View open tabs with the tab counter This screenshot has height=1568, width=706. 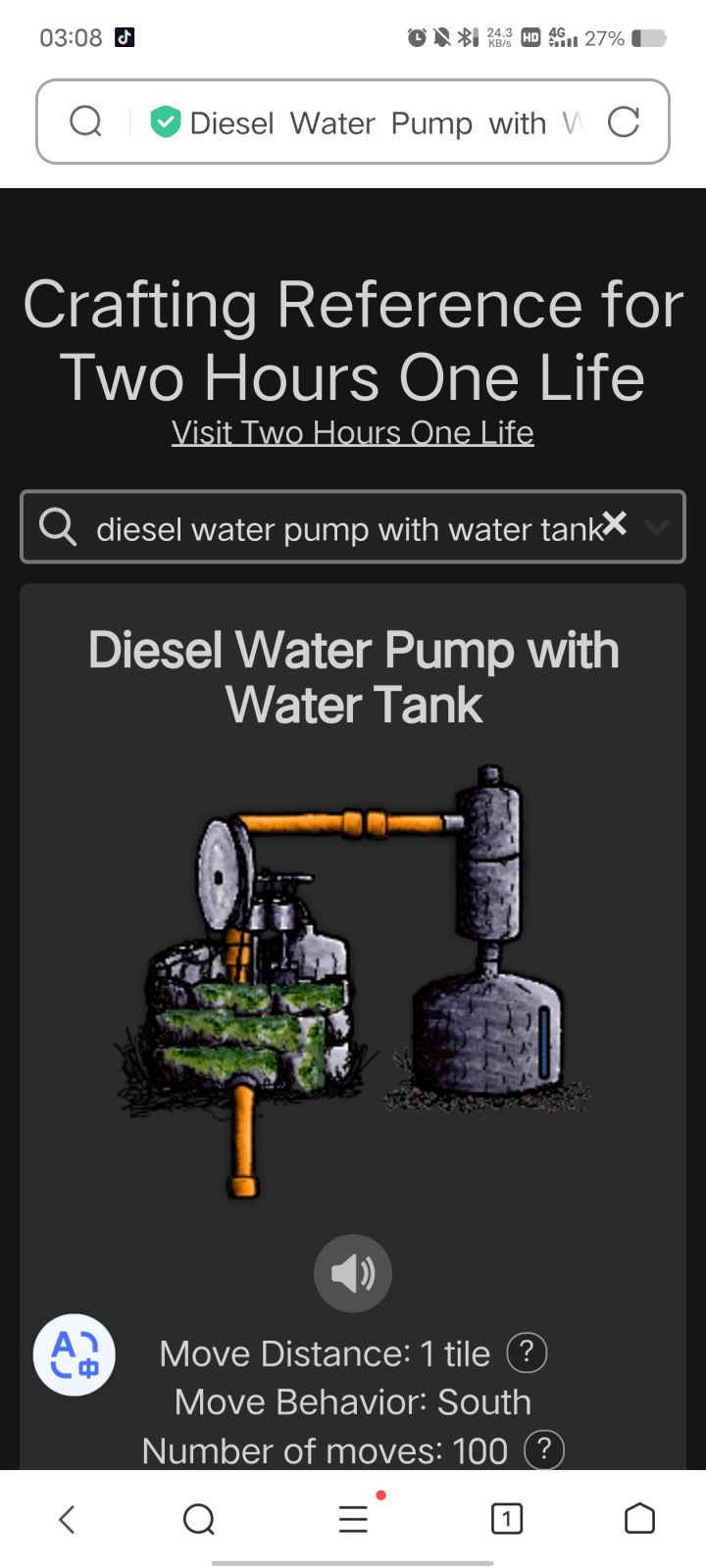click(x=506, y=1519)
